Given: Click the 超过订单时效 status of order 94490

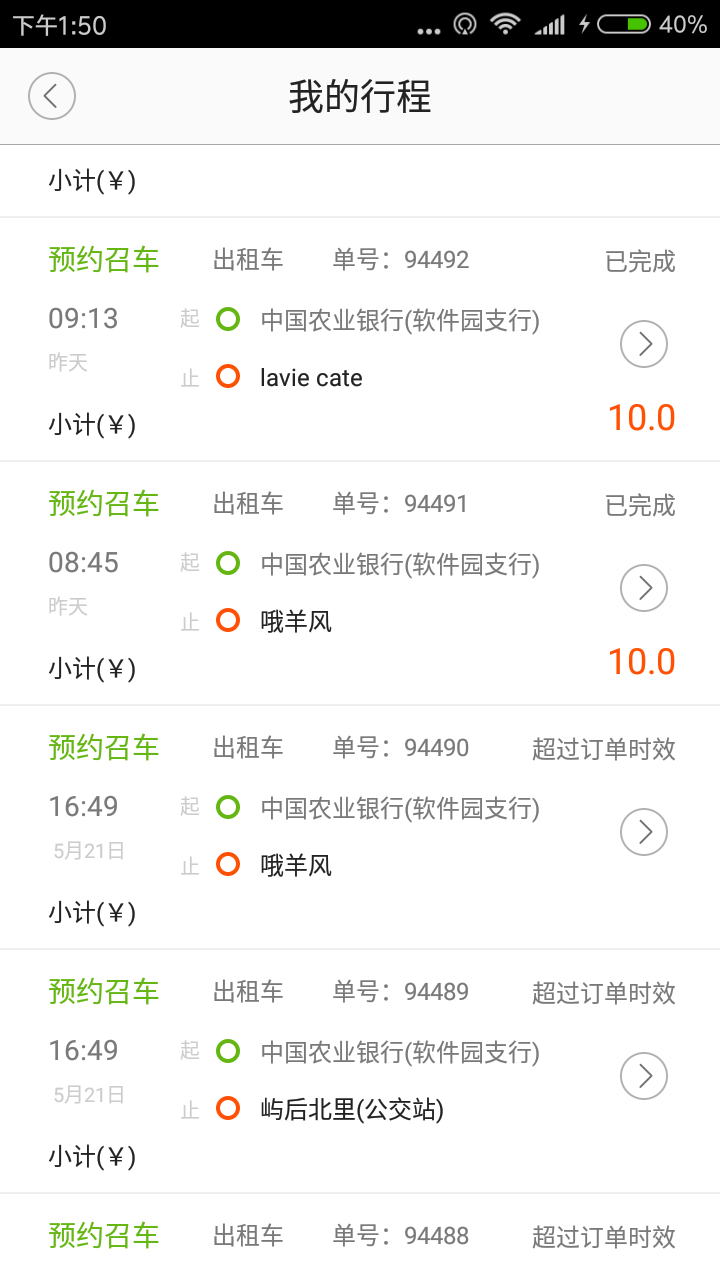Looking at the screenshot, I should coord(603,747).
